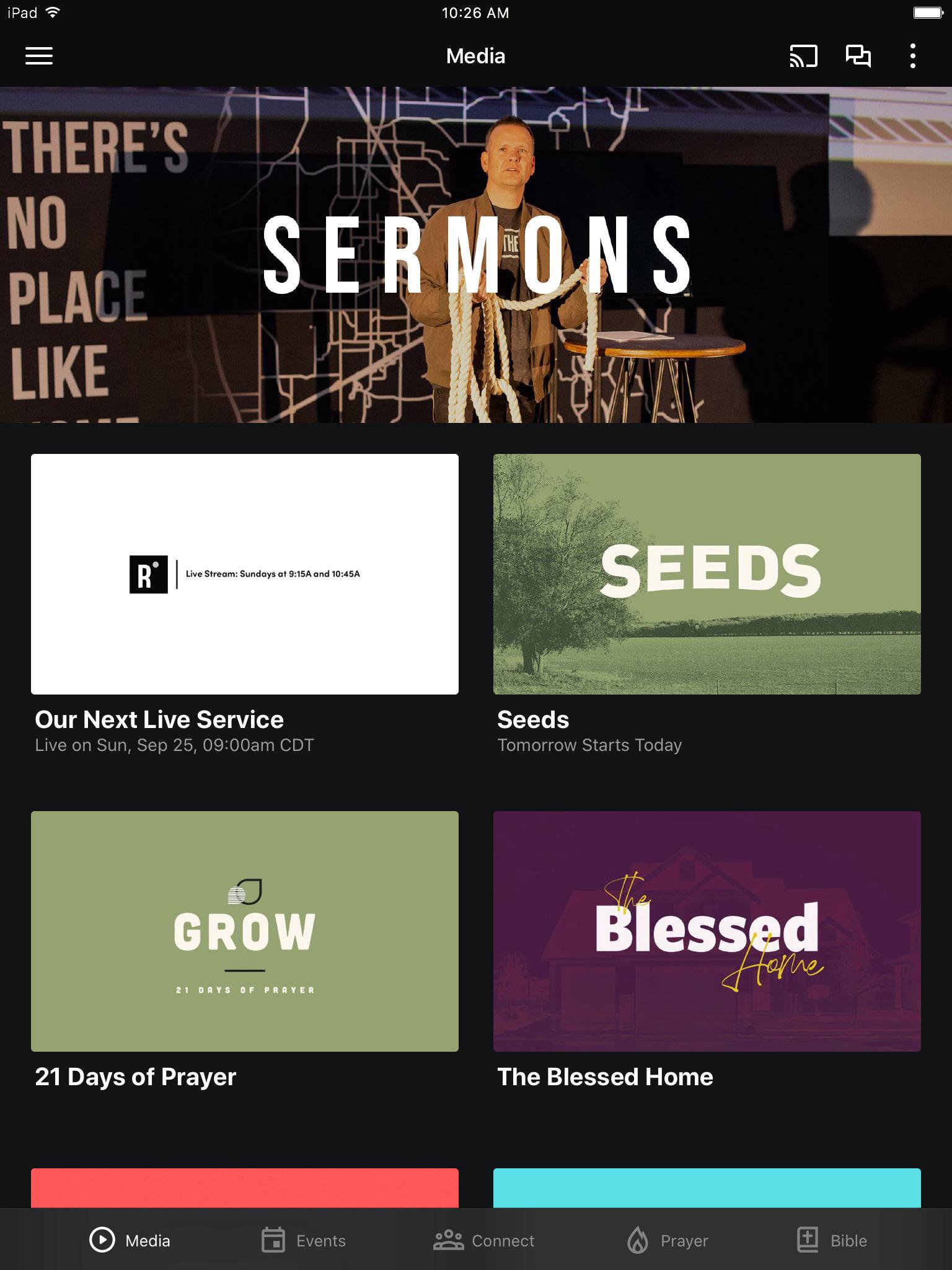
Task: Open the Bible tab
Action: (832, 1240)
